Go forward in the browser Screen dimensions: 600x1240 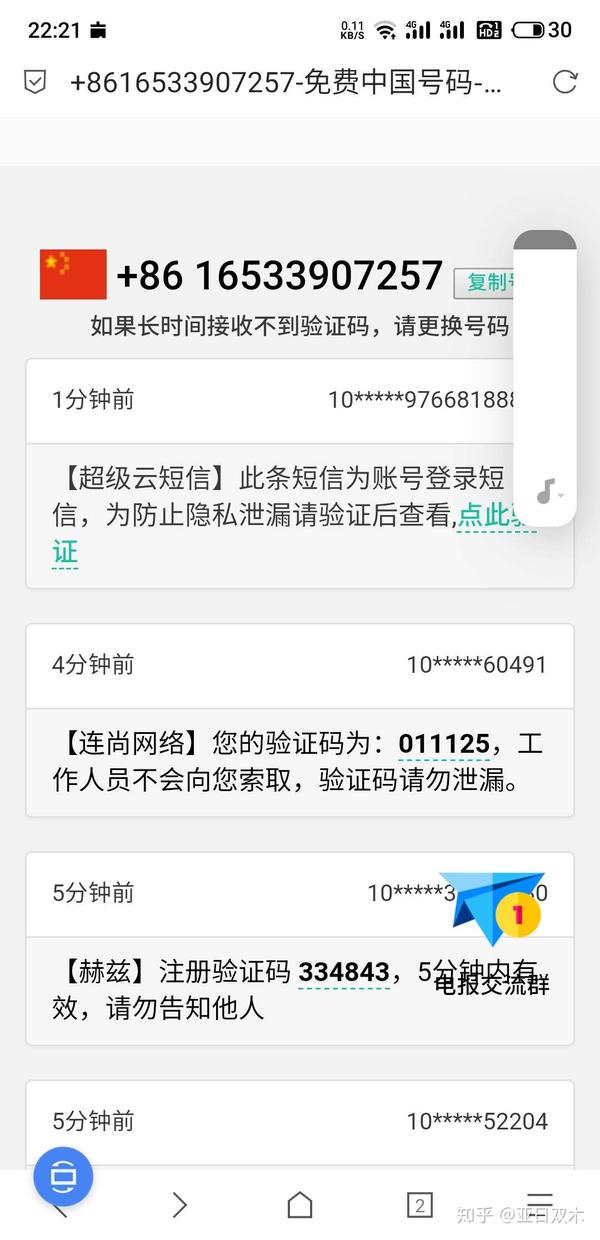click(180, 1205)
